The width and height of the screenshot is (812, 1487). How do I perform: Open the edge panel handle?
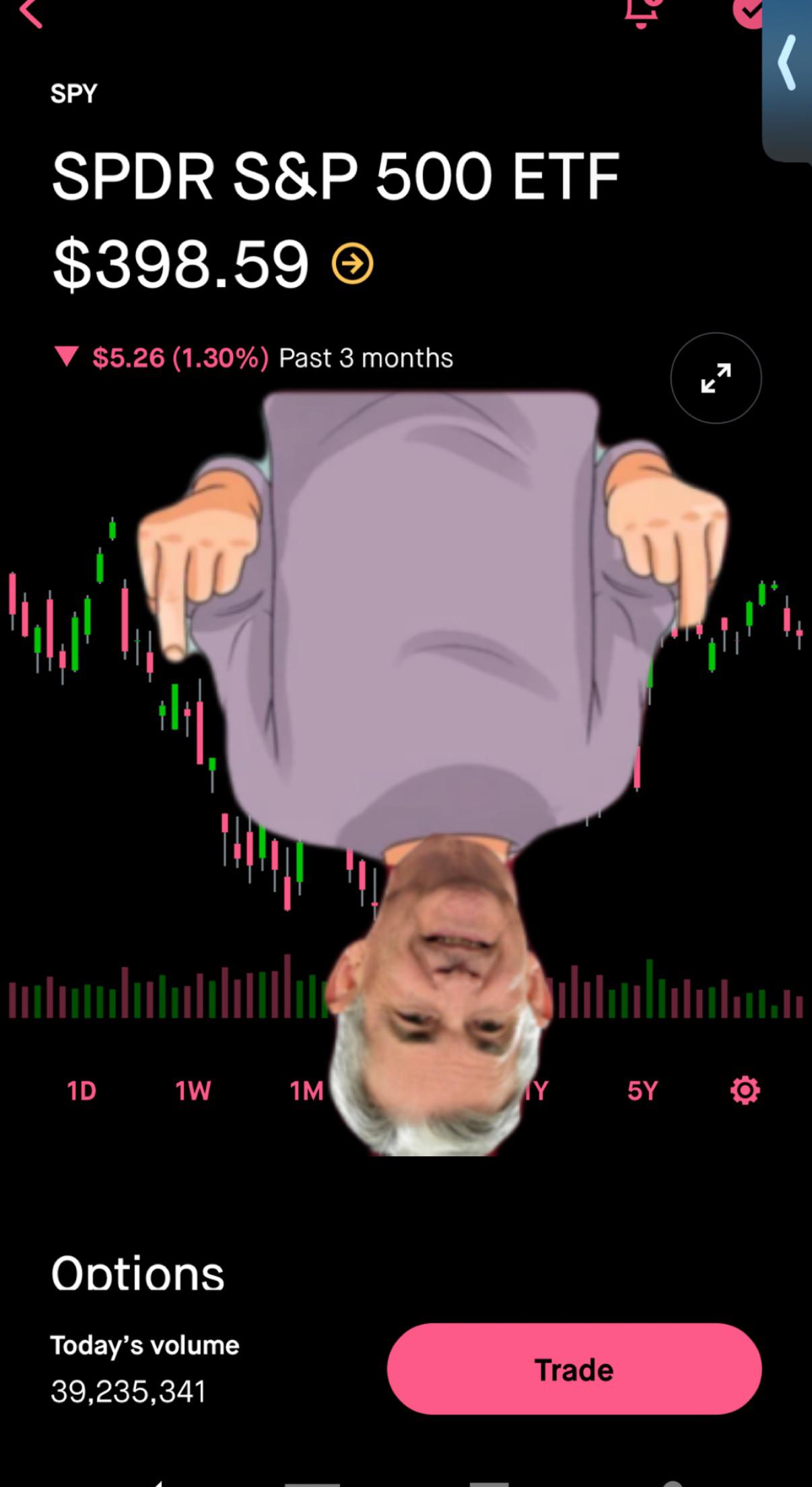point(787,64)
